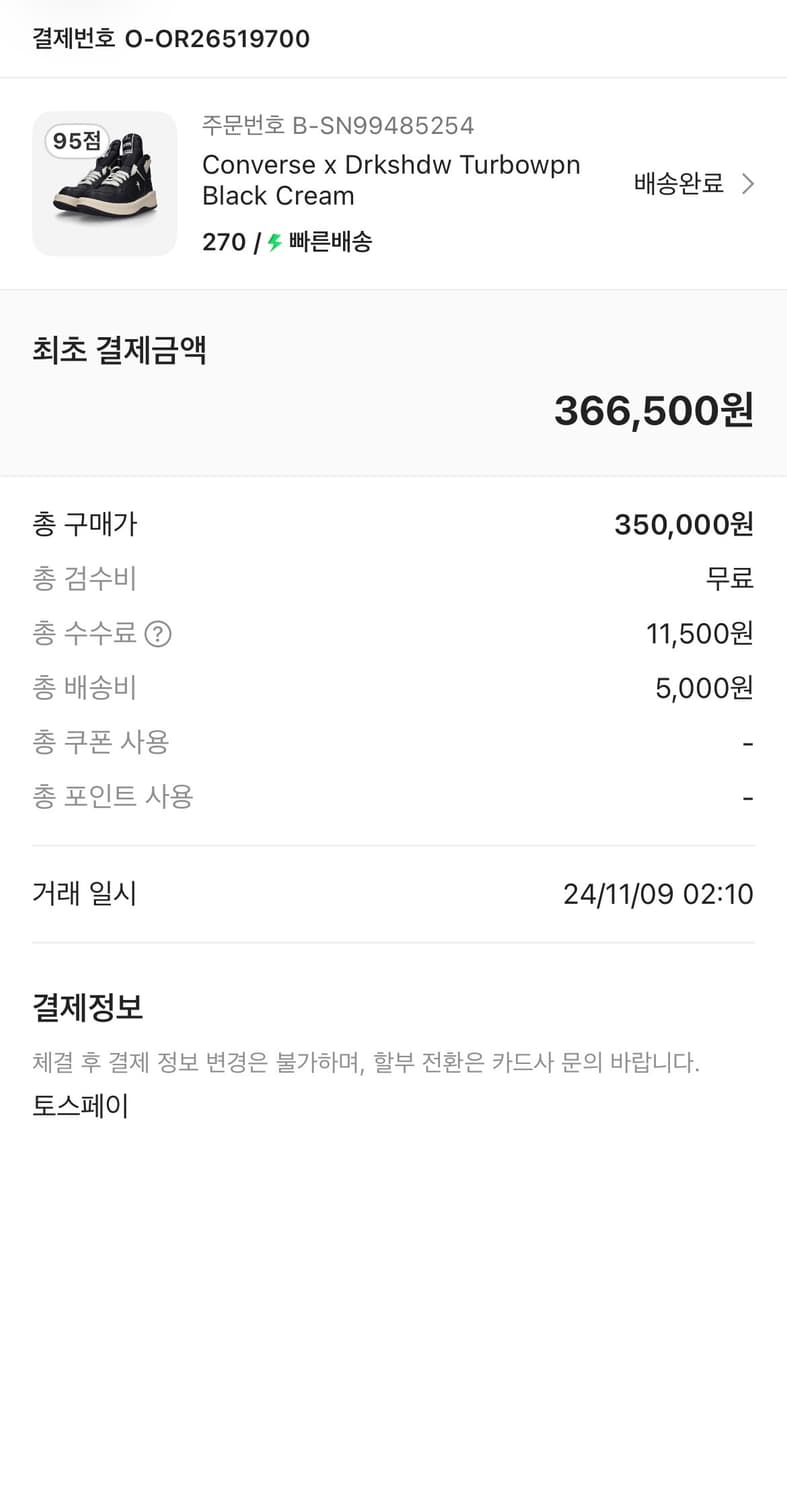Tap the 총 쿠폰 사용 coupon row
Viewport: 787px width, 1500px height.
(101, 741)
